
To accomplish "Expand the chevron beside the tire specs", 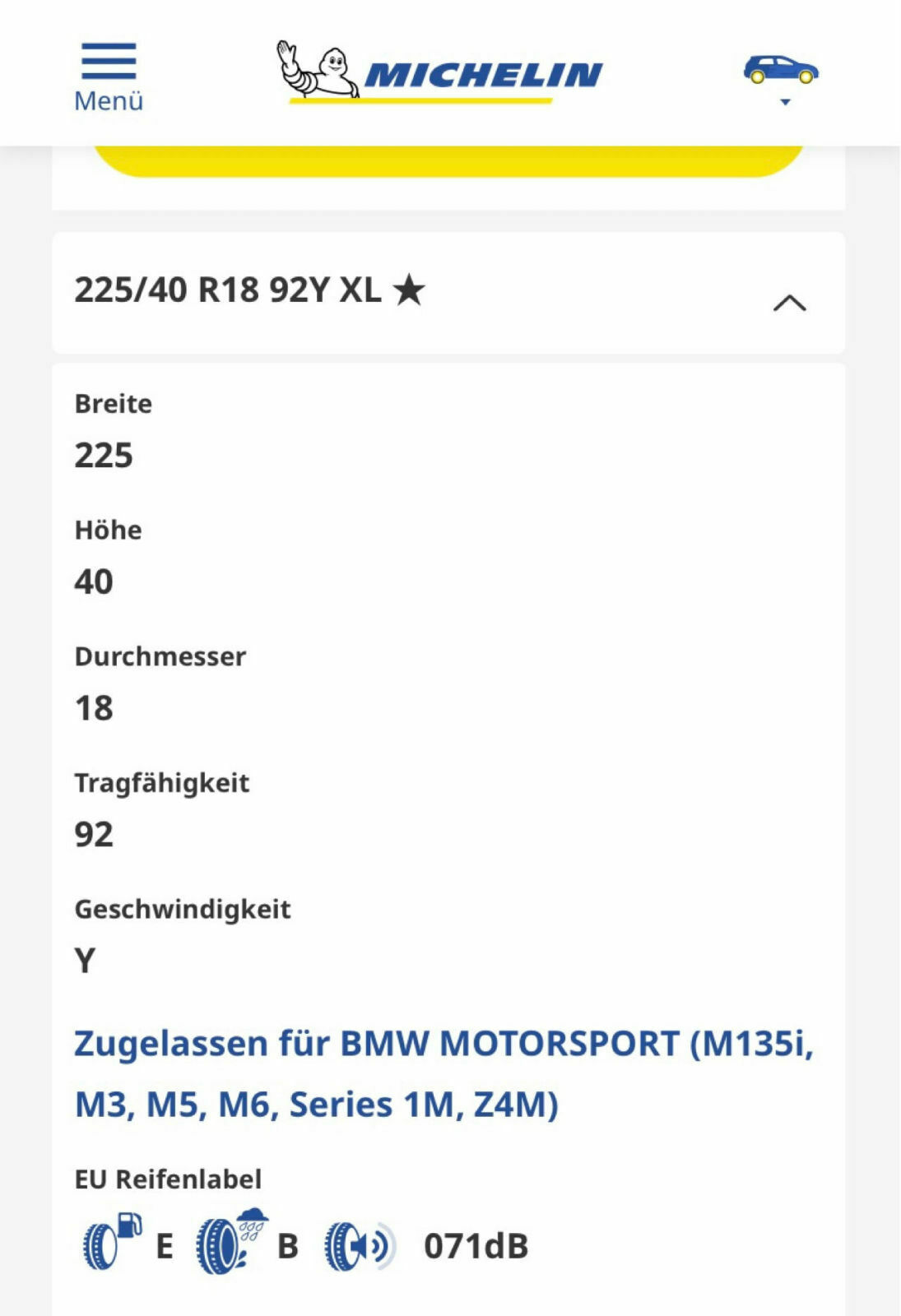I will click(x=790, y=303).
